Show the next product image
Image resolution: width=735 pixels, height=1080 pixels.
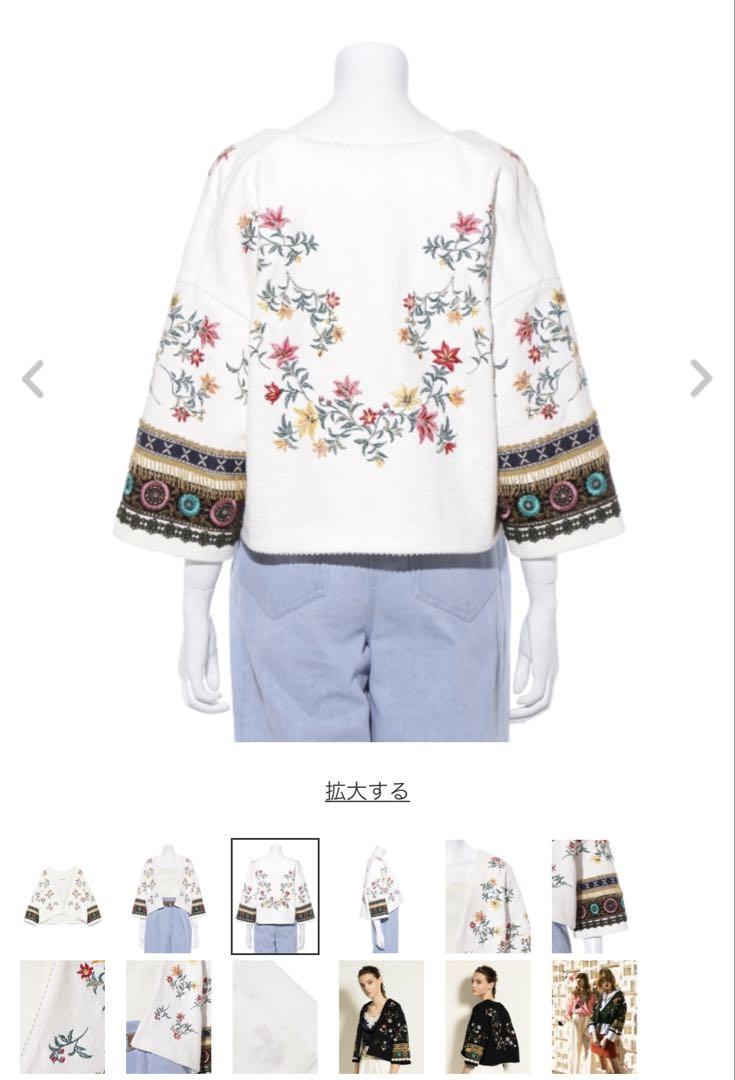coord(701,378)
